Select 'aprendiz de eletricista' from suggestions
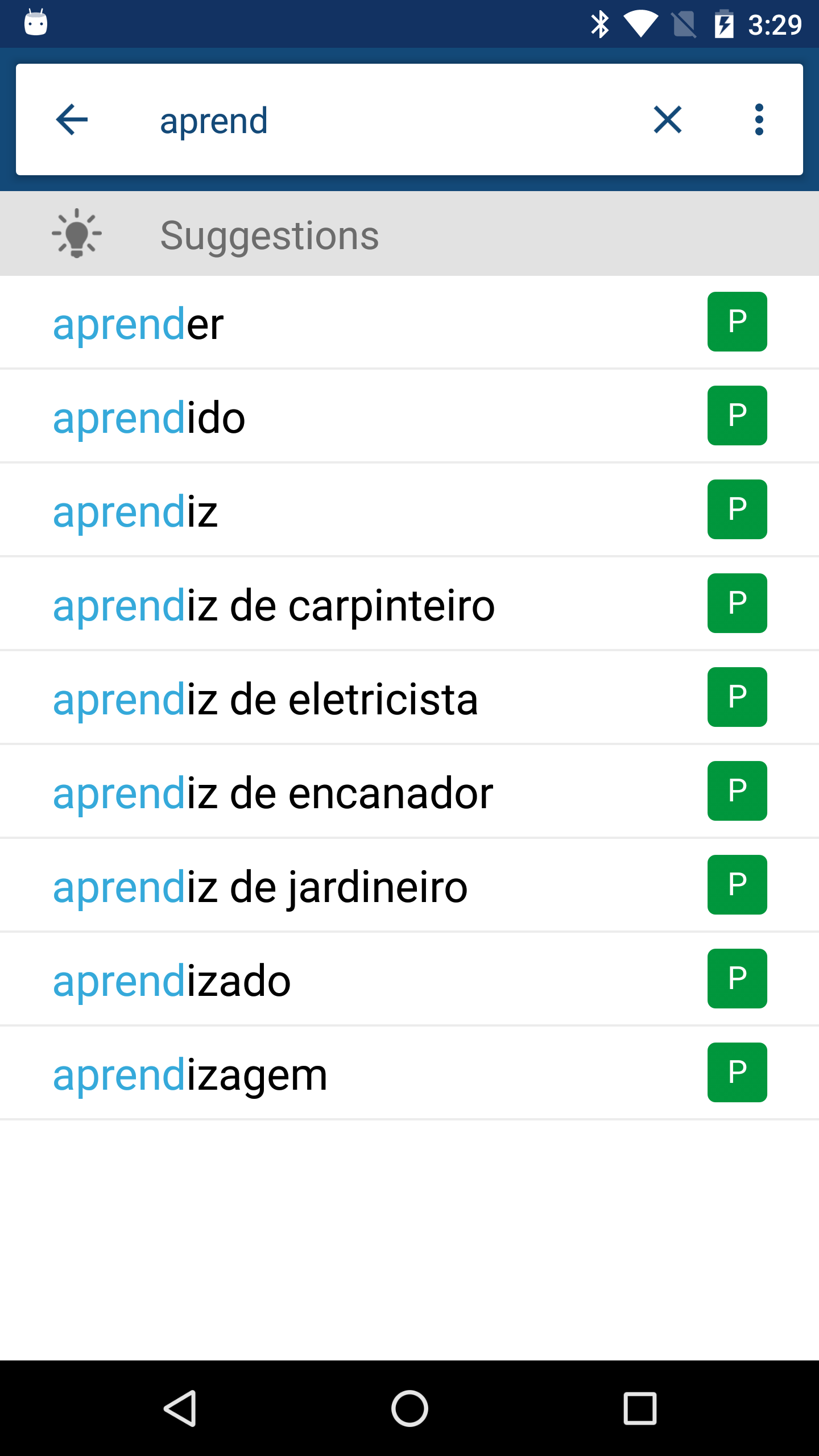The height and width of the screenshot is (1456, 819). click(x=409, y=698)
